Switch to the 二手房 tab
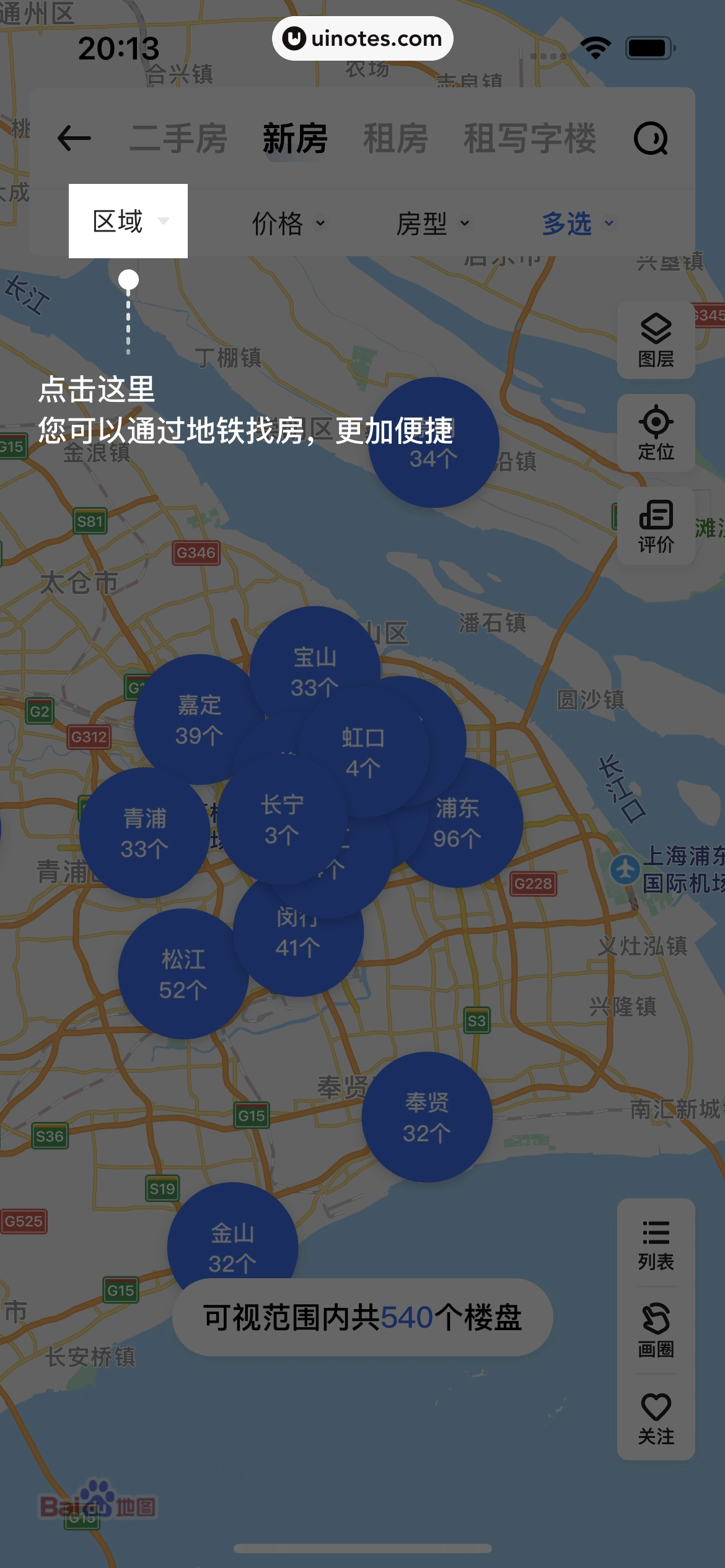 click(x=178, y=138)
